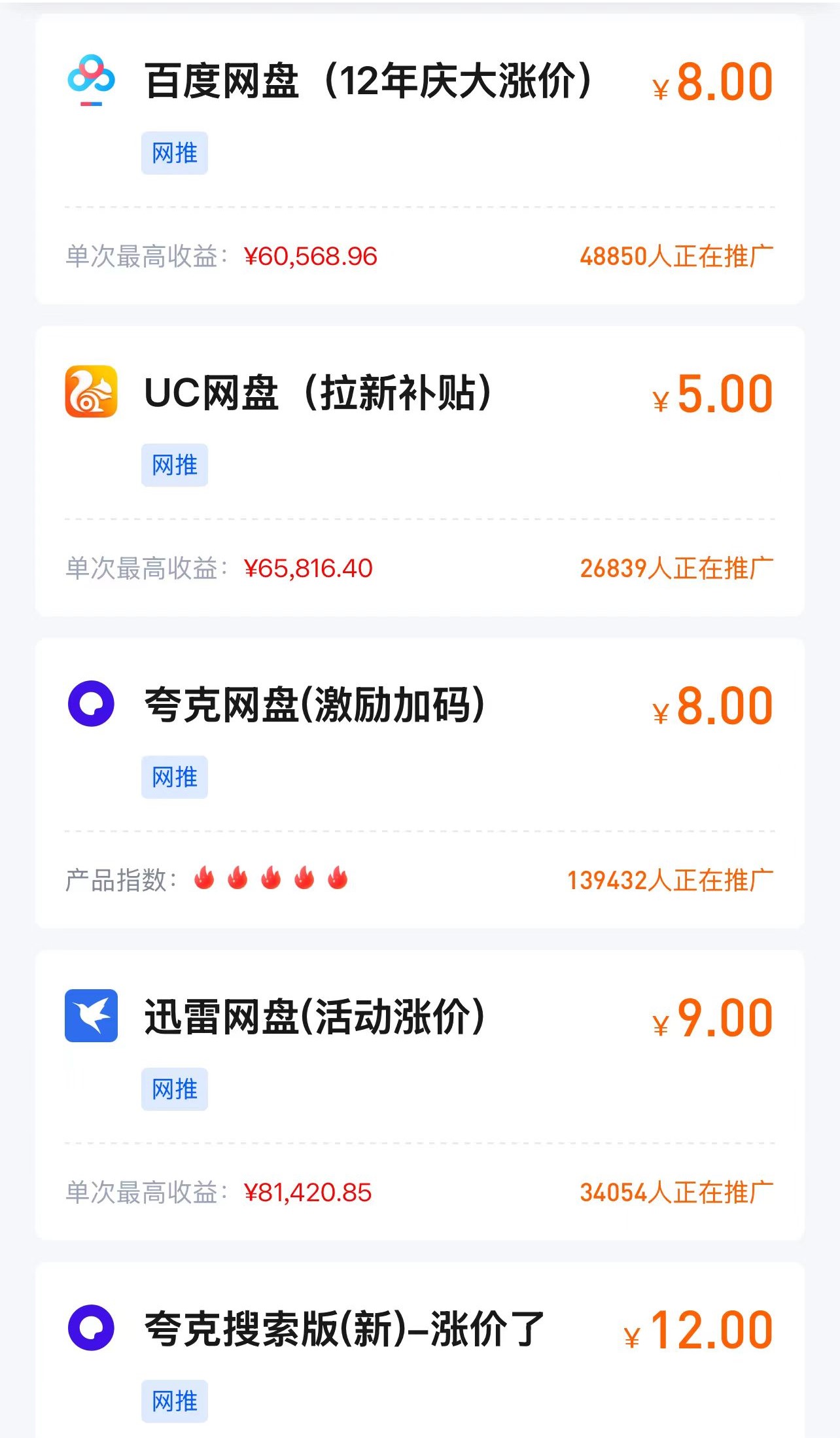
Task: Toggle the 网推 label under 夸克搜索版
Action: tap(174, 1402)
